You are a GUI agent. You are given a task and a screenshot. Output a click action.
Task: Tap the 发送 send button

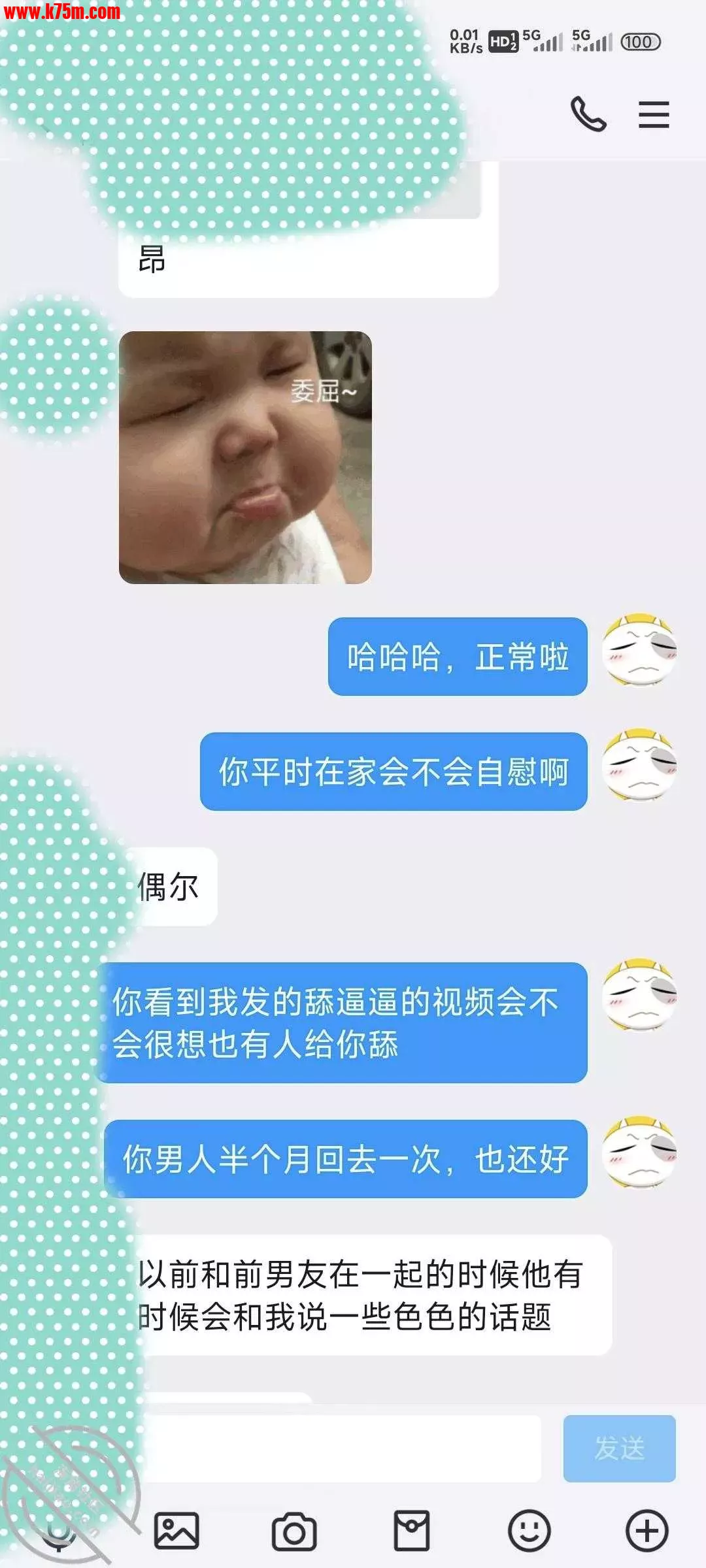click(619, 1448)
